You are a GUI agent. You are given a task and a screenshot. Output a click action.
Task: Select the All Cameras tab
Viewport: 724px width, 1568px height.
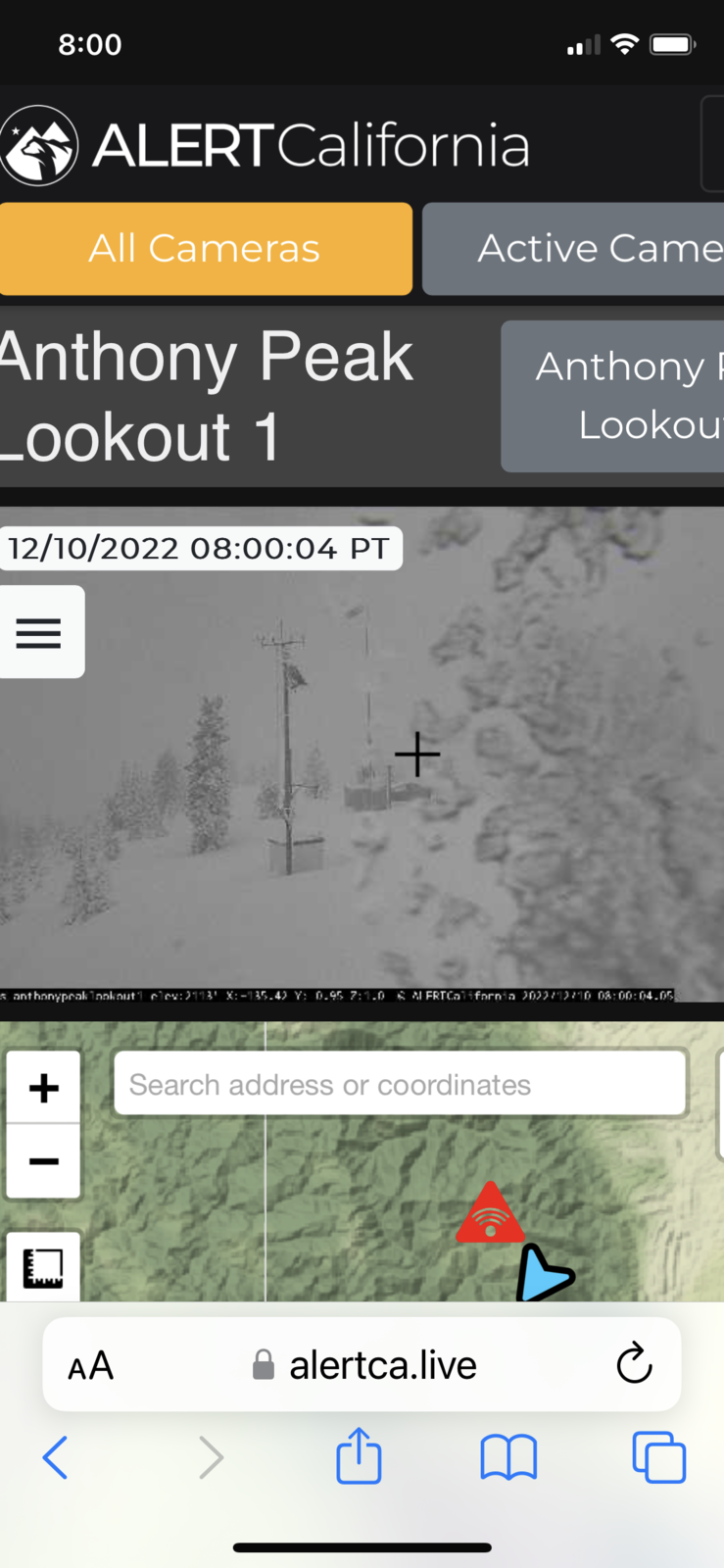(206, 249)
